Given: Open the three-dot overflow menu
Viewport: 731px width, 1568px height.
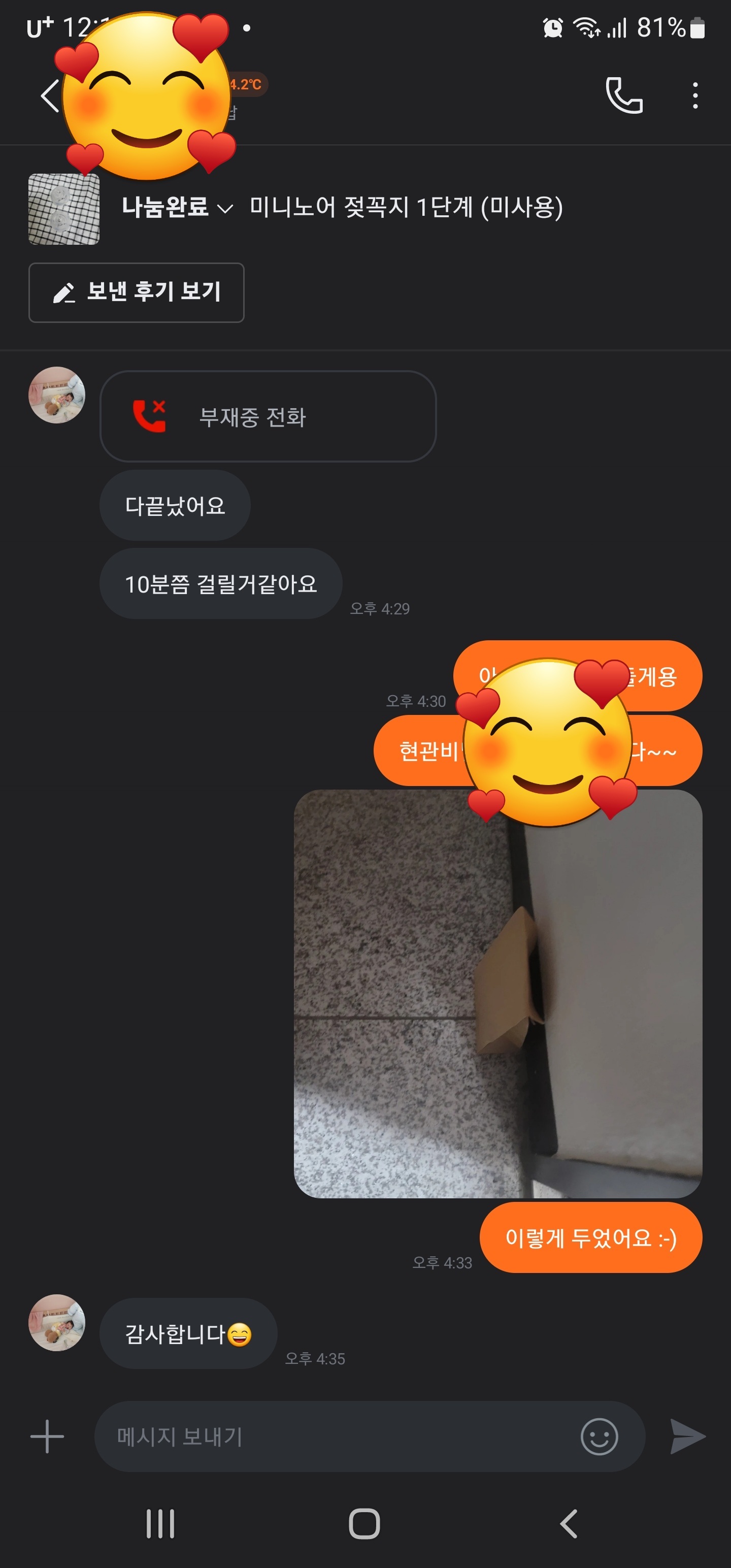Looking at the screenshot, I should tap(695, 95).
